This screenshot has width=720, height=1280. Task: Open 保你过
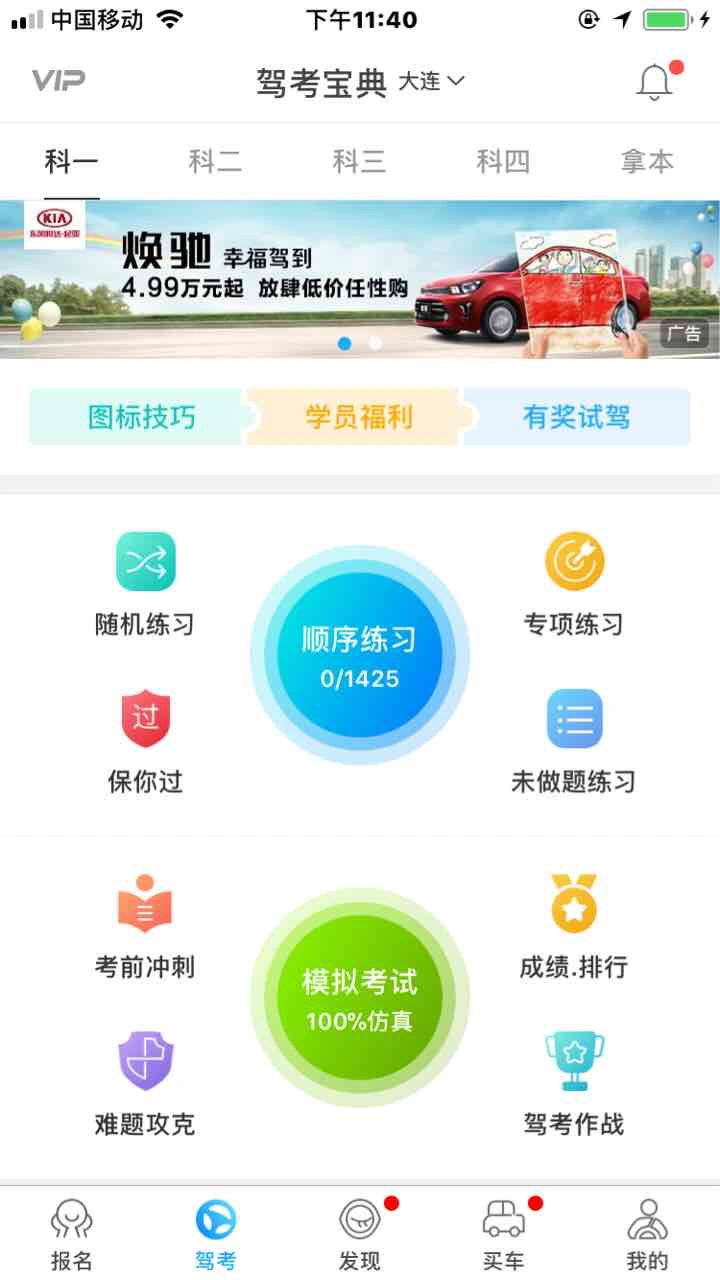click(145, 740)
